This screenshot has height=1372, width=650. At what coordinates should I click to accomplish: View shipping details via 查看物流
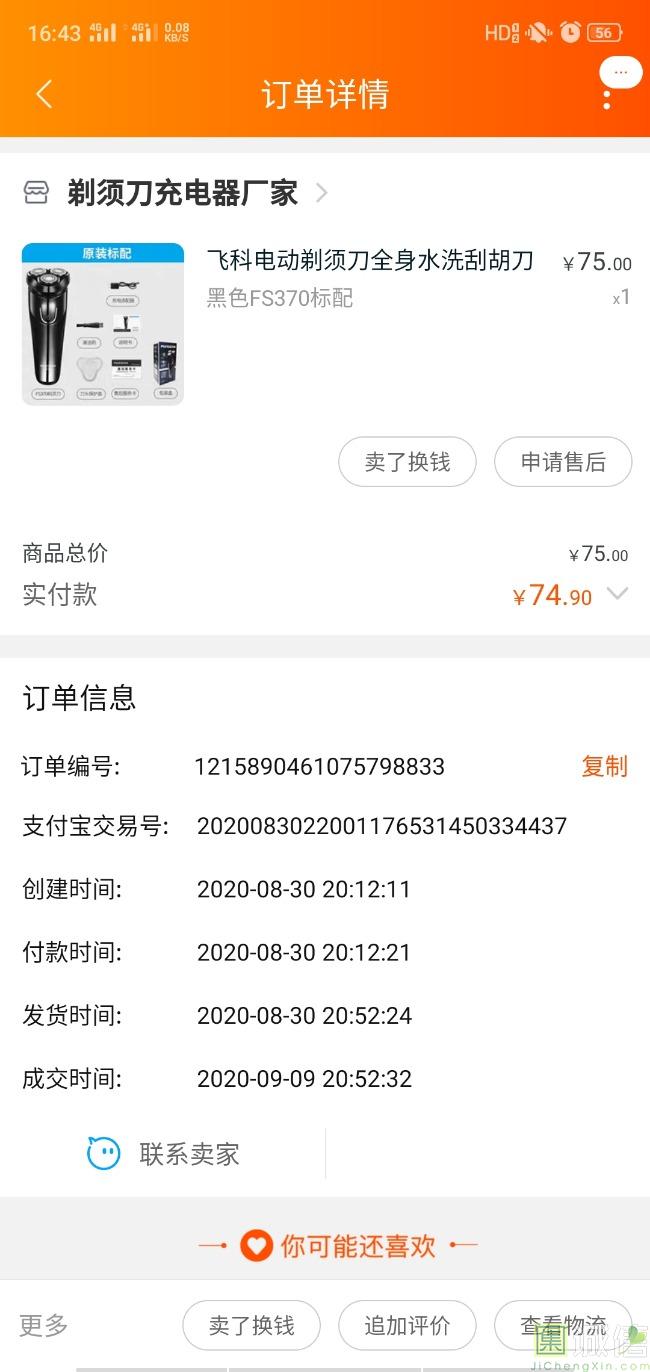(x=563, y=1326)
